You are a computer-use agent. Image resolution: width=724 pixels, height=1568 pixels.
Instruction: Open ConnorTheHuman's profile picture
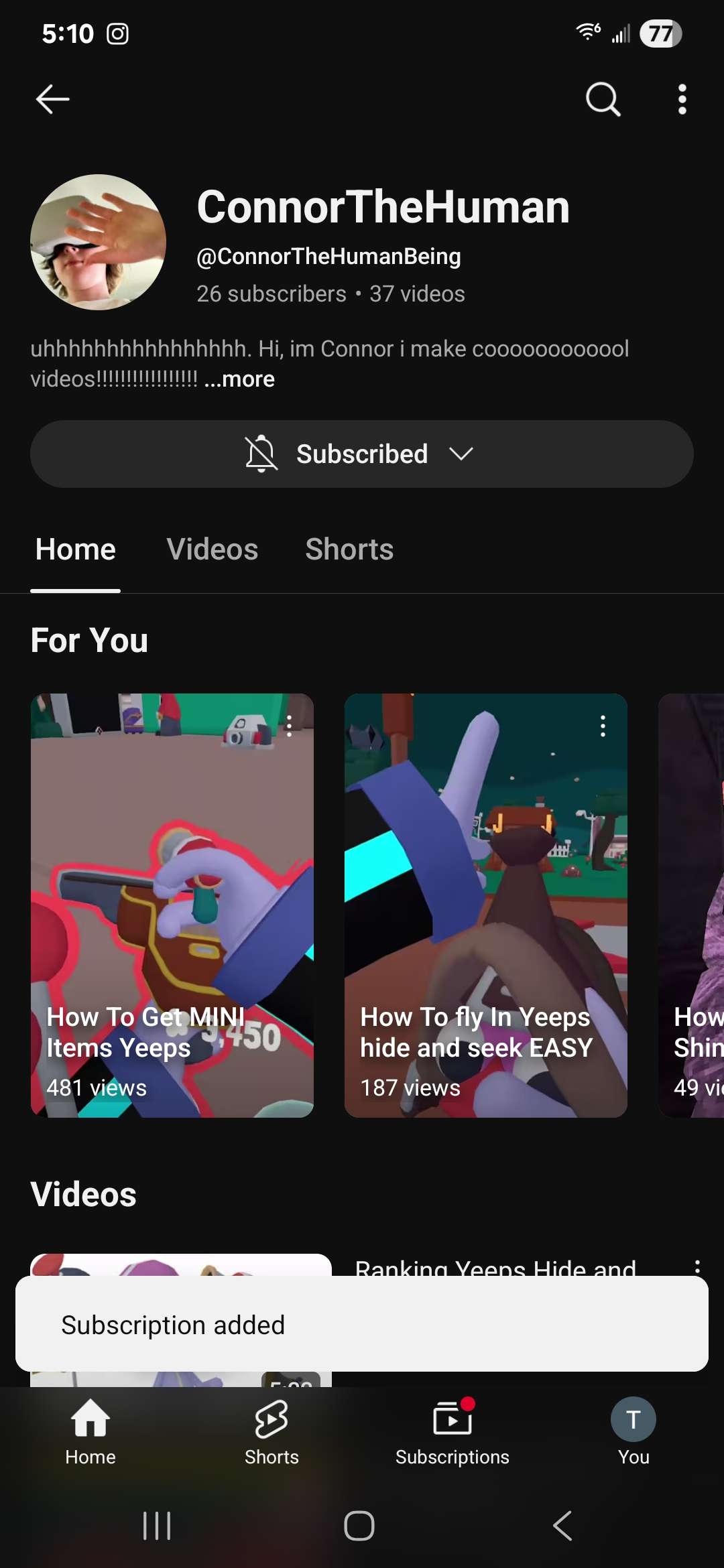click(x=98, y=242)
